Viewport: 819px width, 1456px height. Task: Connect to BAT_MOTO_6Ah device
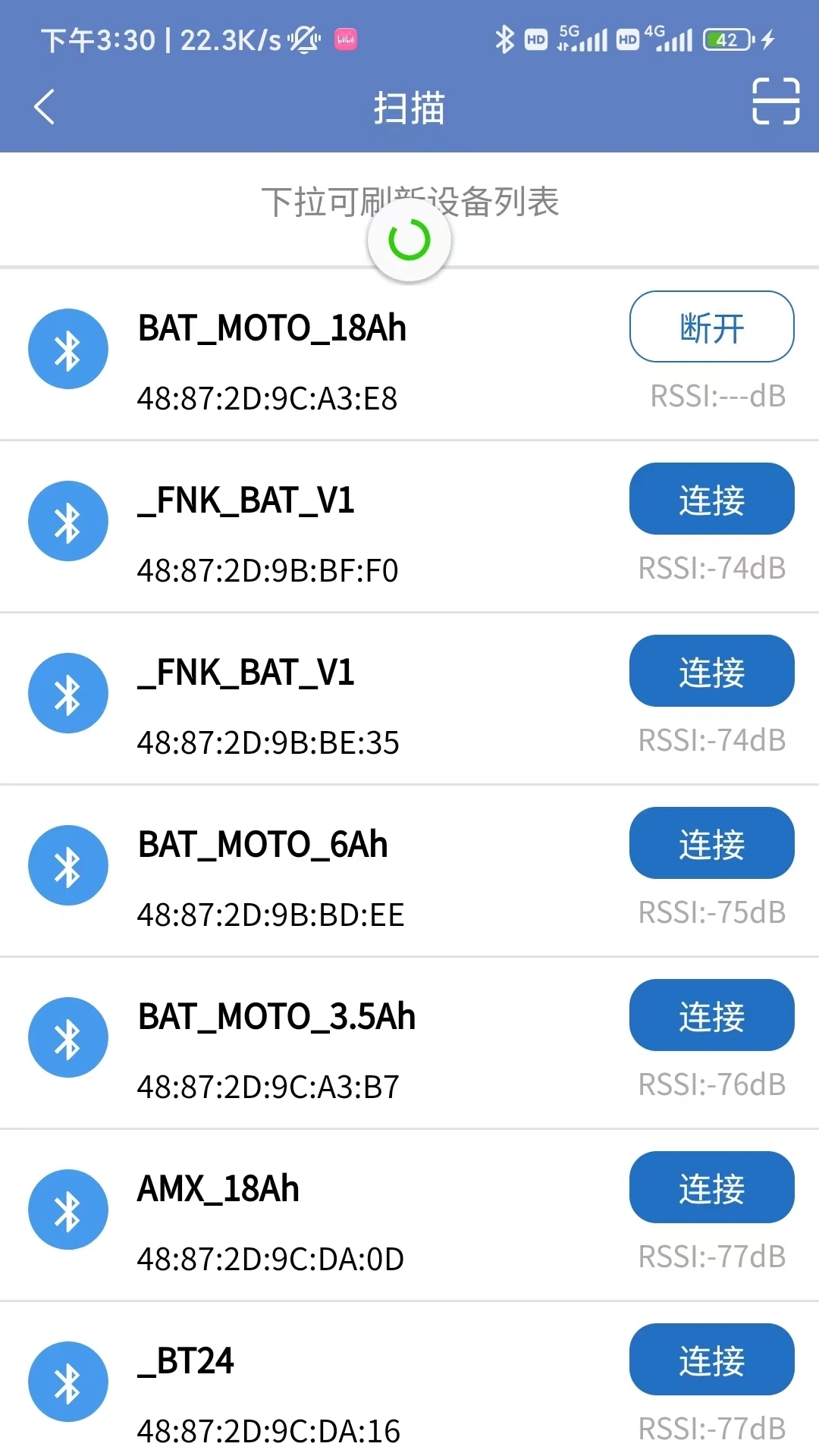711,843
